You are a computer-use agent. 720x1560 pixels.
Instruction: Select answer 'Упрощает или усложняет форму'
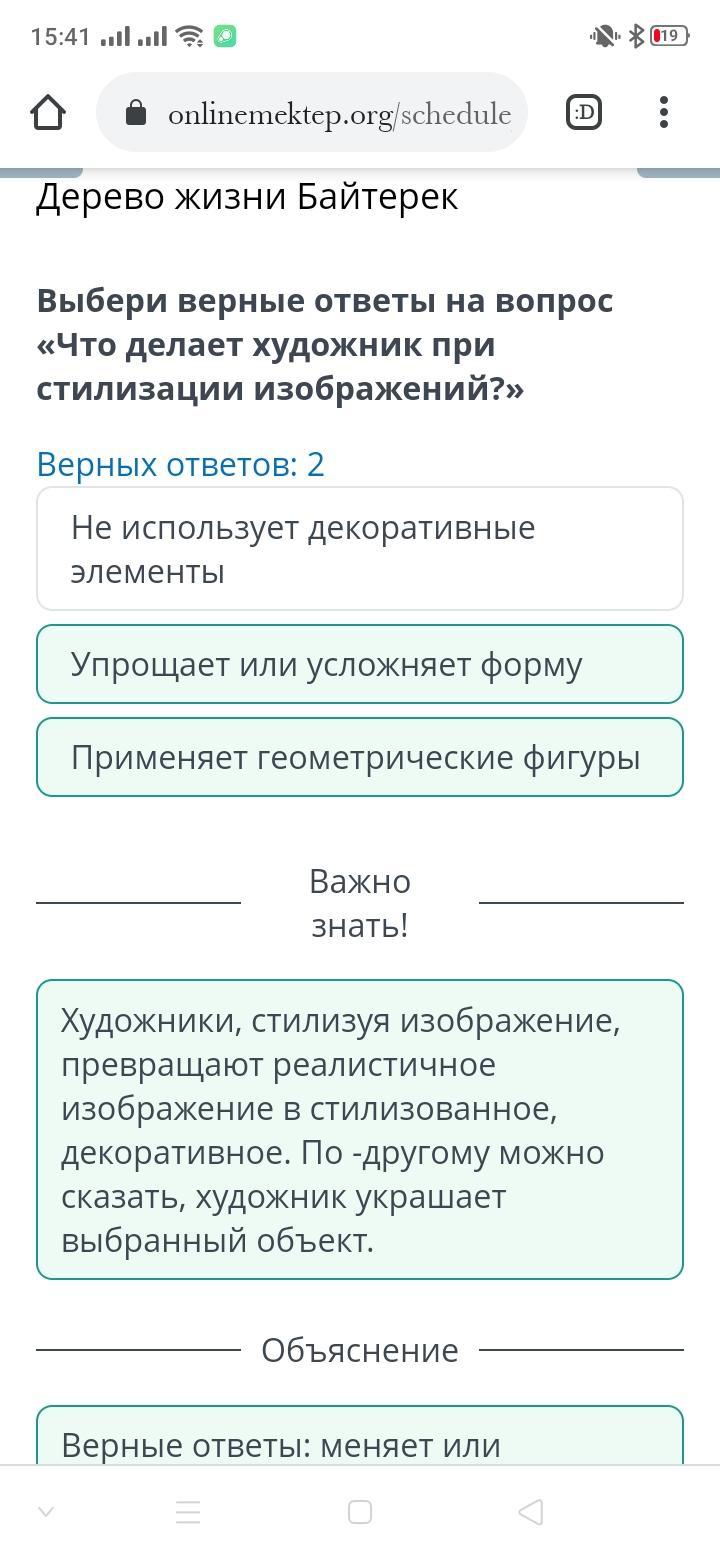click(360, 664)
